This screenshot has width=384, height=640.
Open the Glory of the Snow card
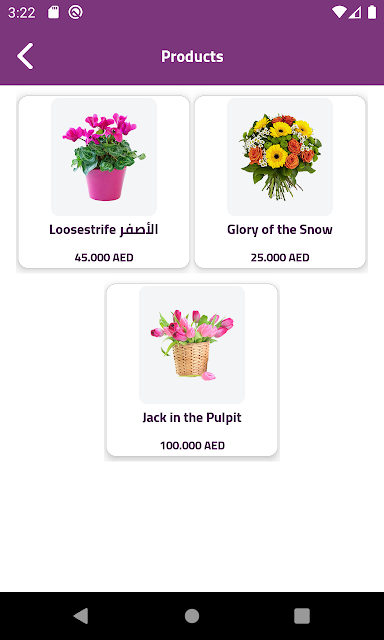coord(280,182)
